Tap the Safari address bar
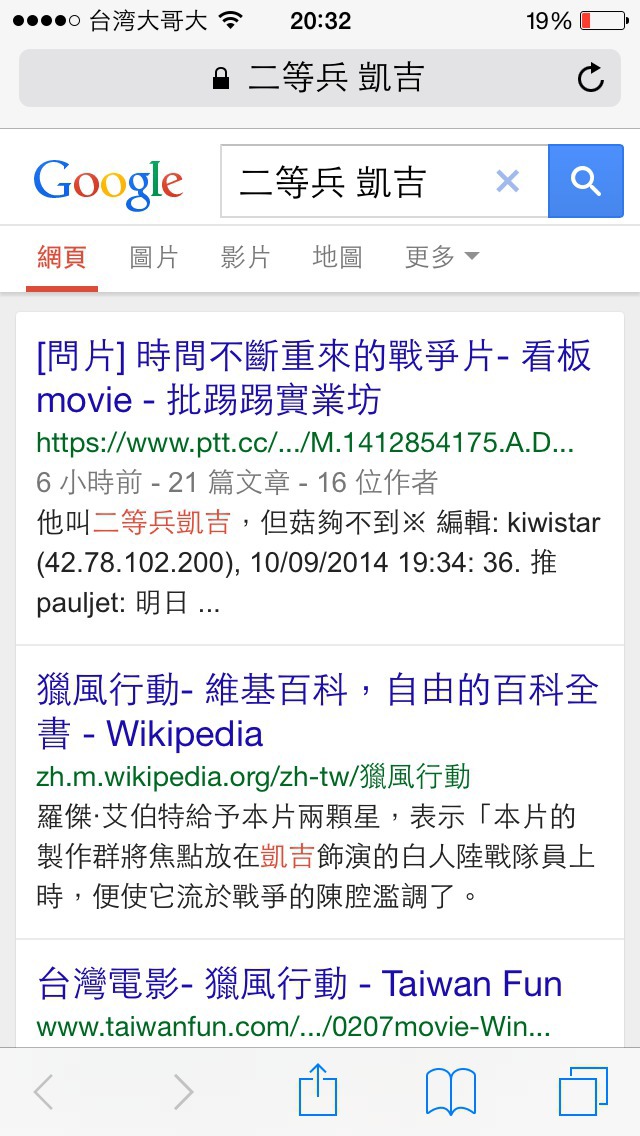This screenshot has height=1136, width=640. pos(320,78)
